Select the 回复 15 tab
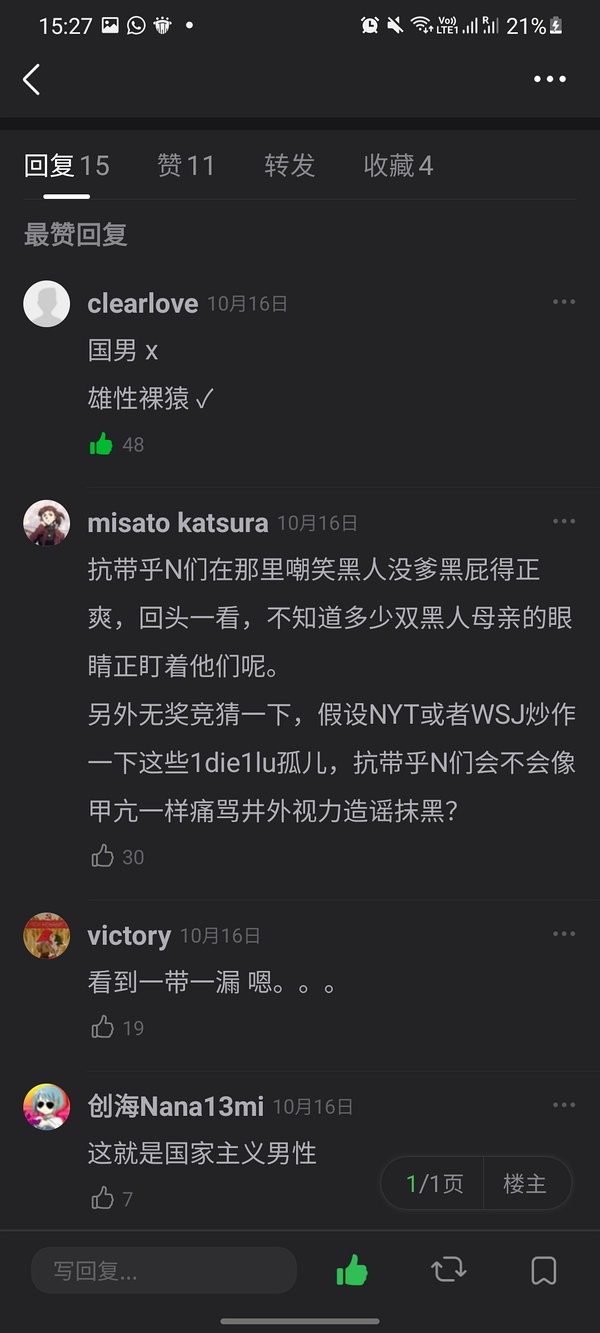The image size is (600, 1333). coord(67,166)
